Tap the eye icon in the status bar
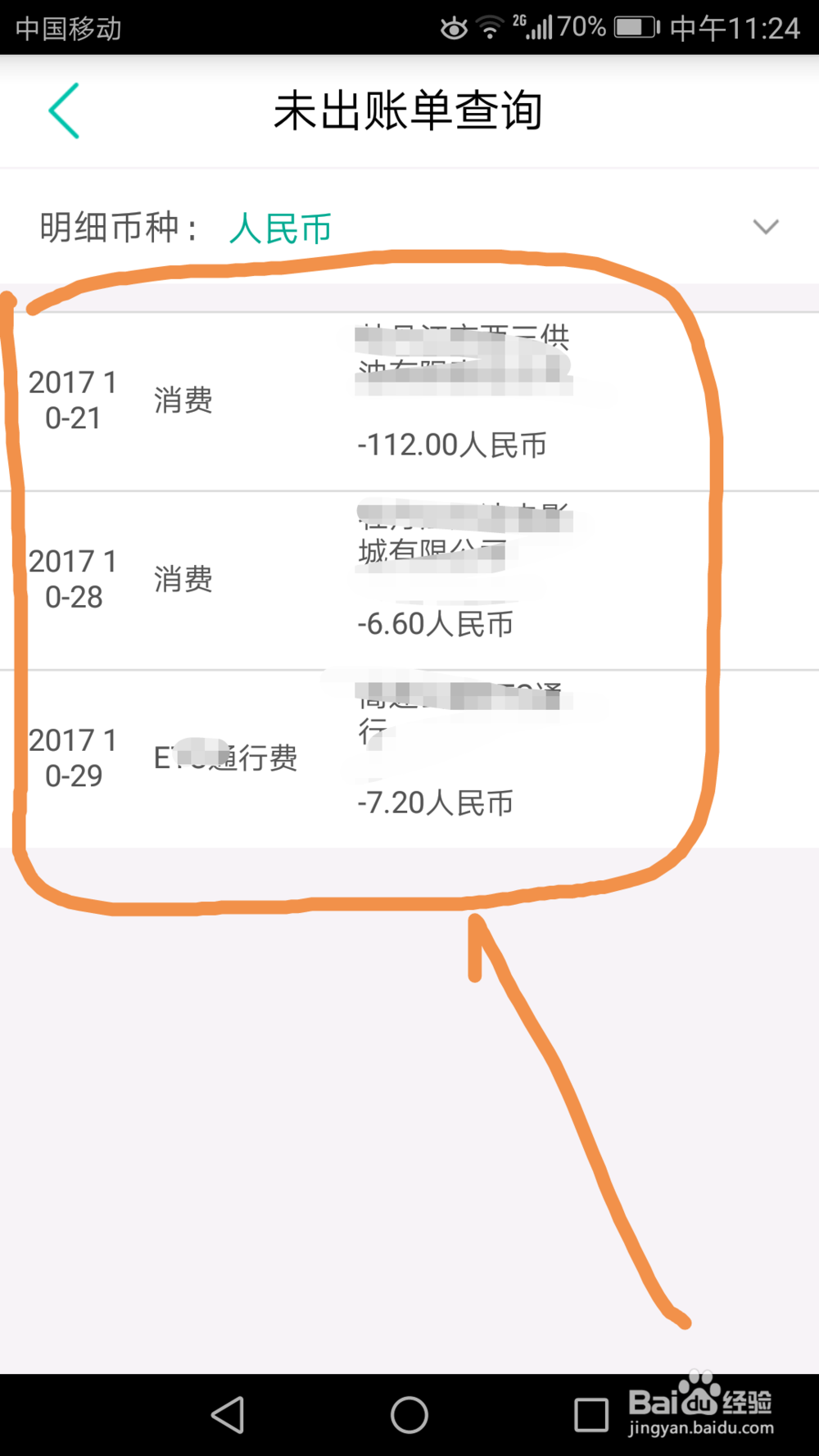819x1456 pixels. (453, 26)
